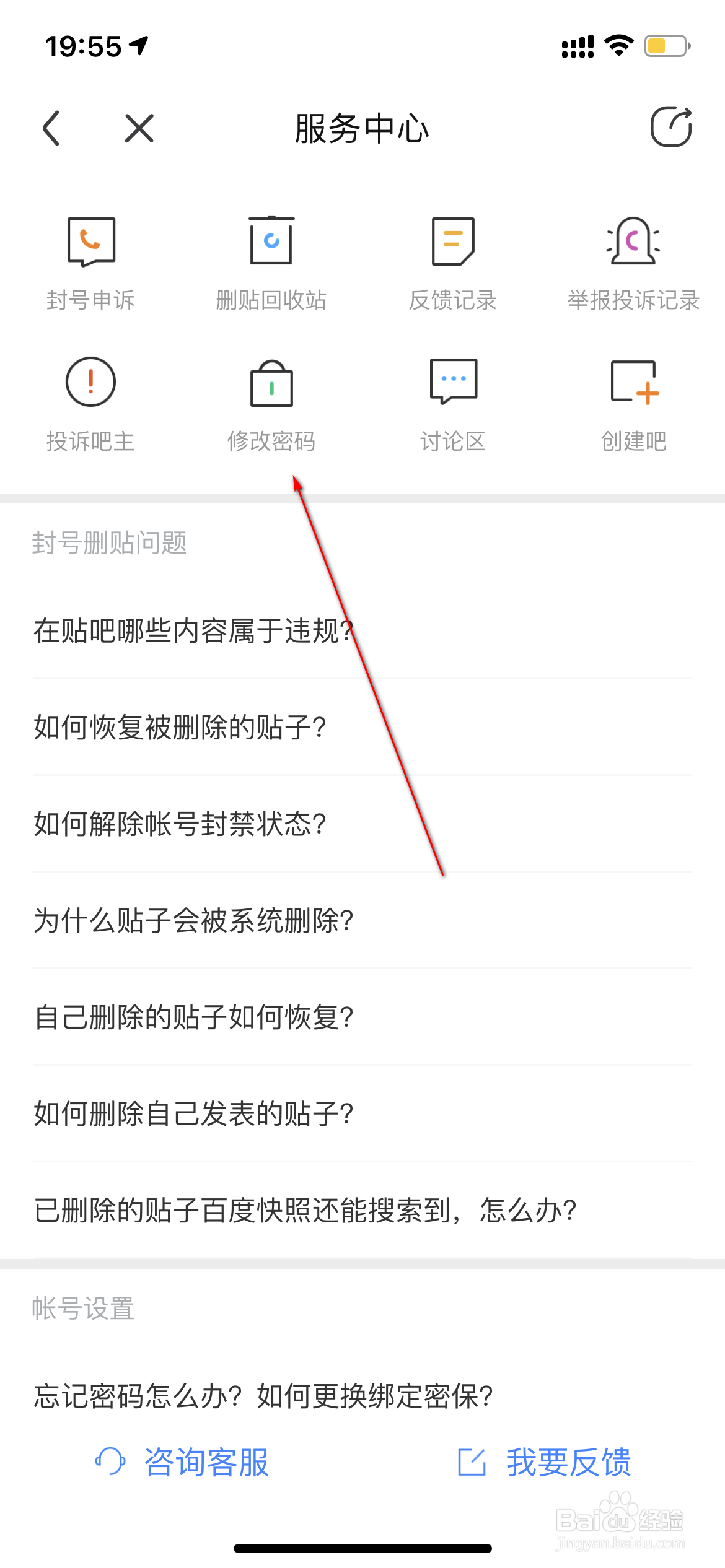Tap the back arrow on 服务中心 page
The width and height of the screenshot is (725, 1568).
pyautogui.click(x=52, y=128)
